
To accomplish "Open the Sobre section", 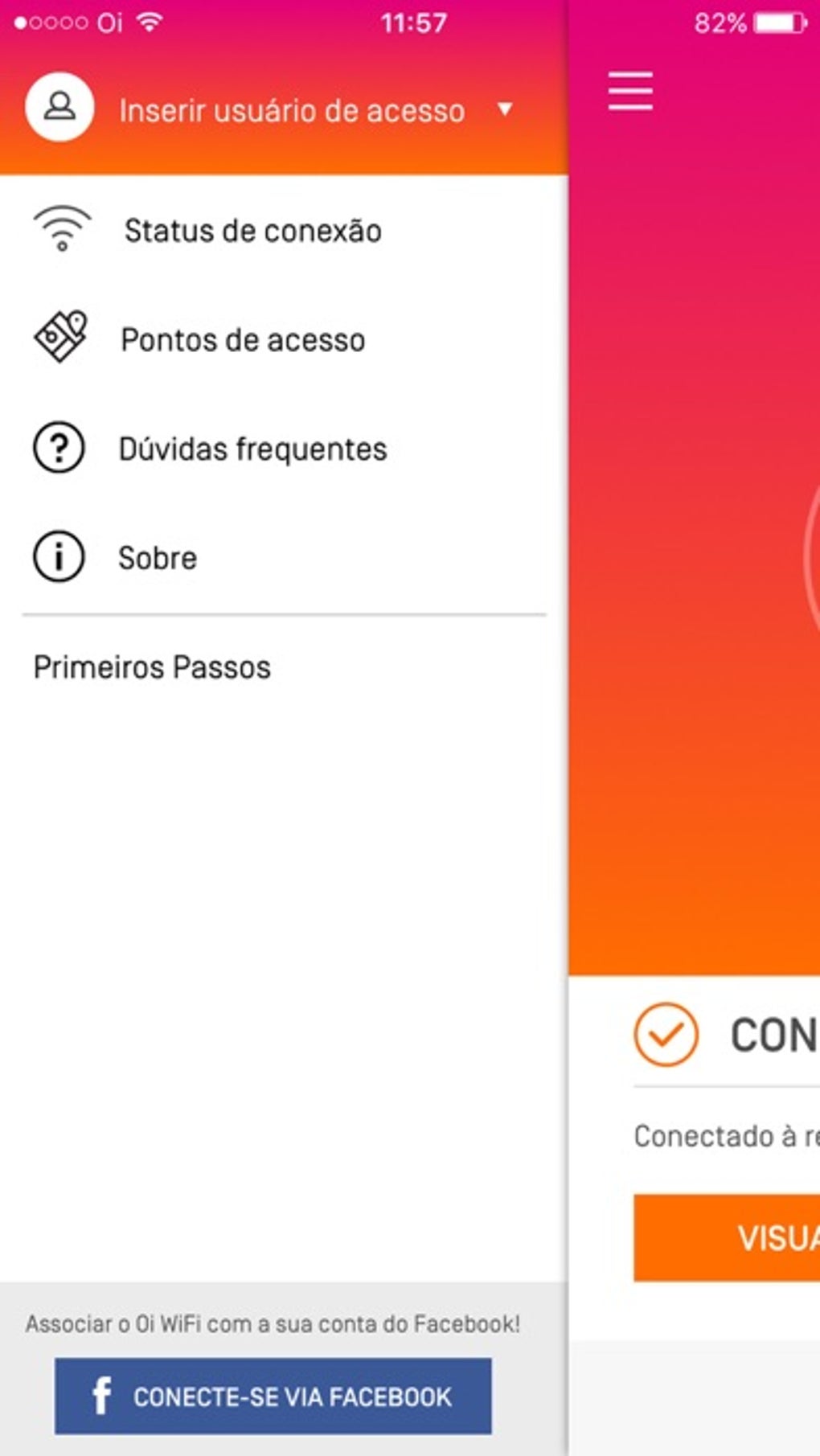I will pyautogui.click(x=284, y=557).
